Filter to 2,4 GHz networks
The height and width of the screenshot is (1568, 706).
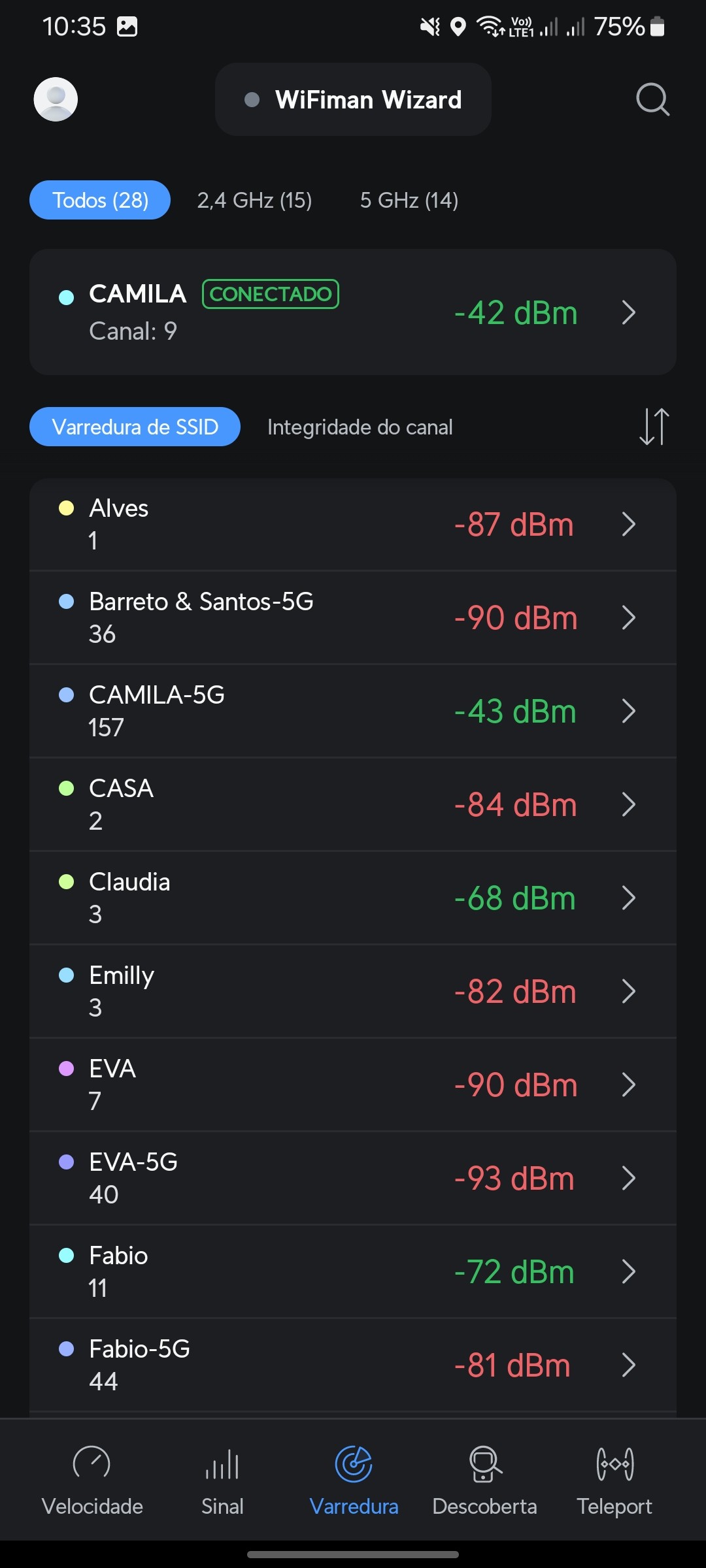[x=254, y=200]
